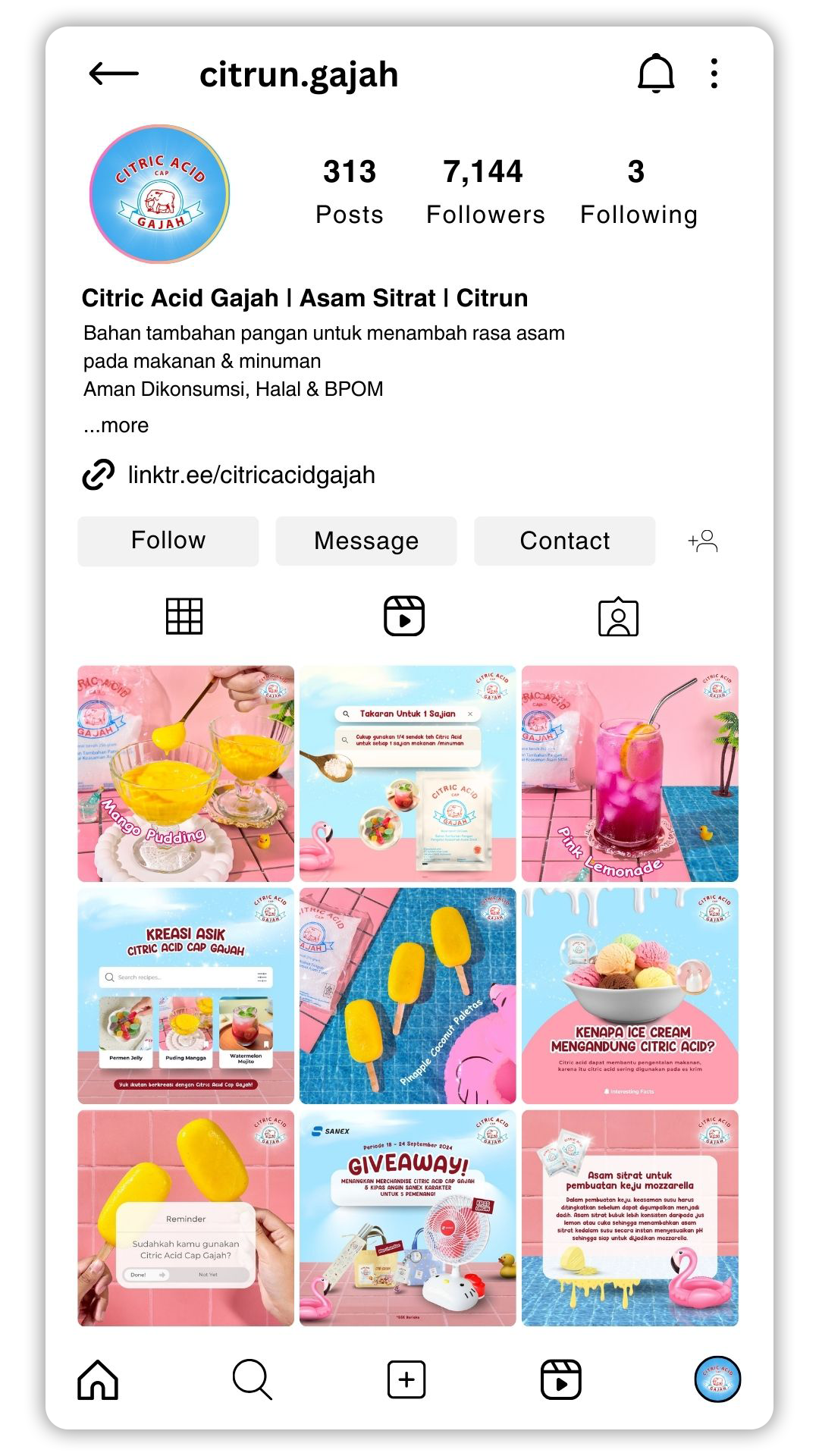Switch to the posts grid tab

[x=184, y=616]
